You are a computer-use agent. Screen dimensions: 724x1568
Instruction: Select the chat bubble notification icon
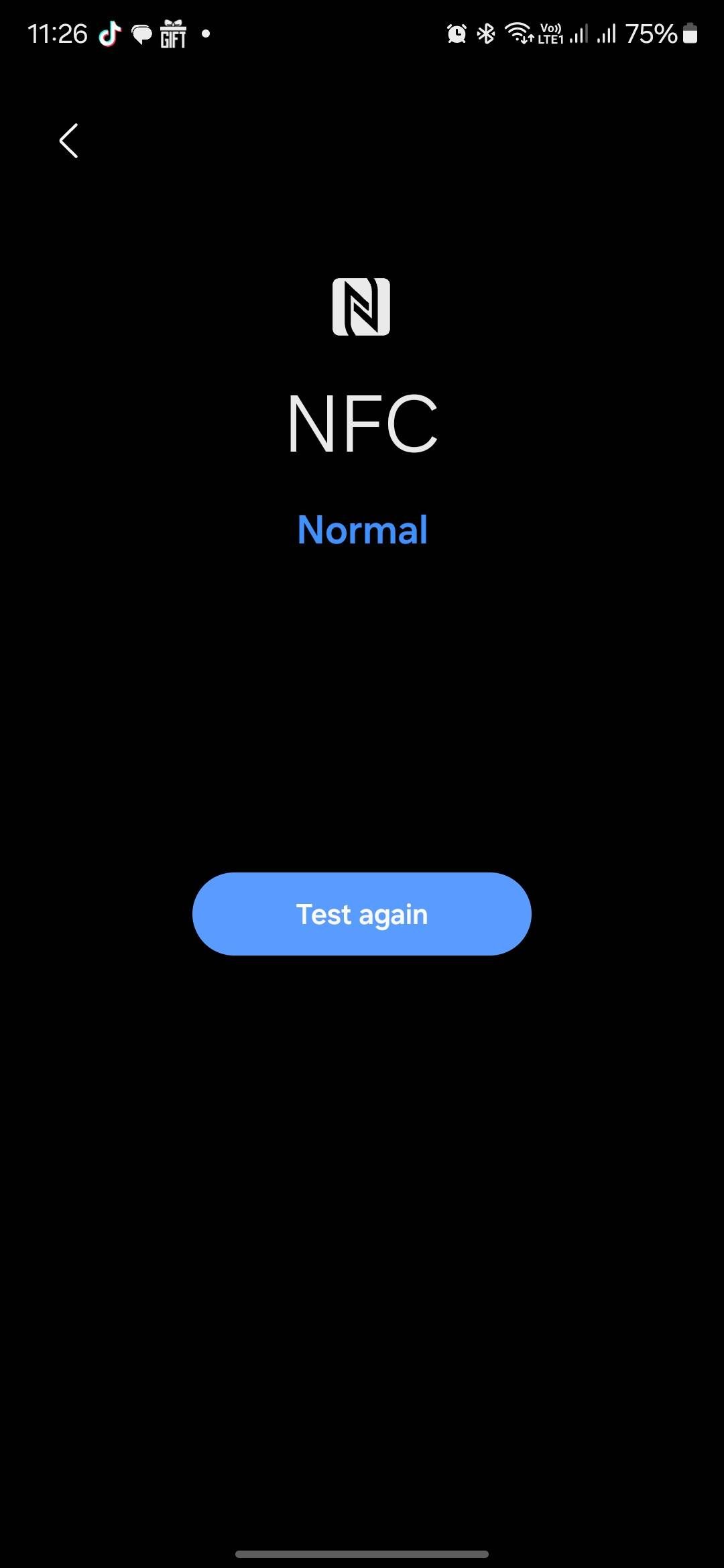pyautogui.click(x=140, y=33)
